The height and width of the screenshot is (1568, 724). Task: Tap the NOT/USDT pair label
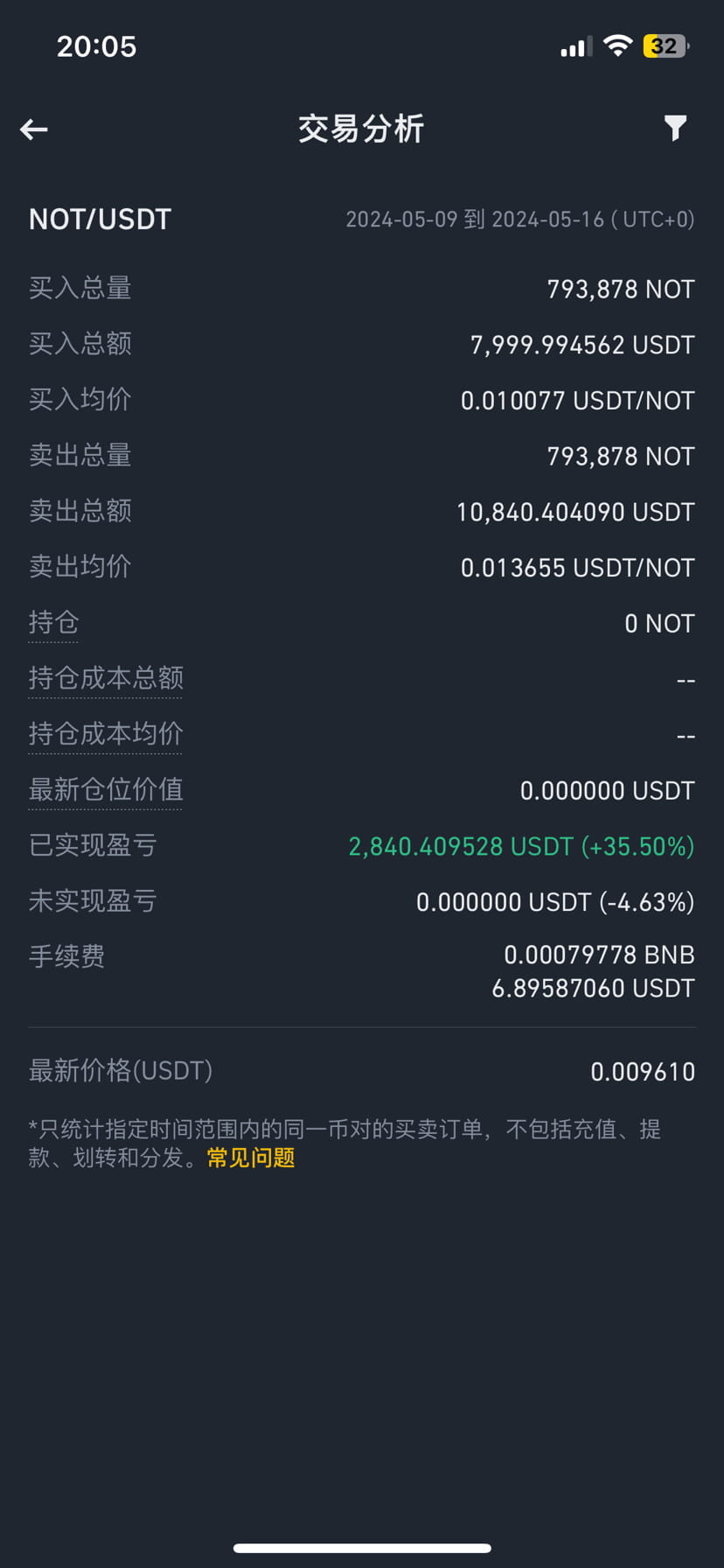point(100,219)
